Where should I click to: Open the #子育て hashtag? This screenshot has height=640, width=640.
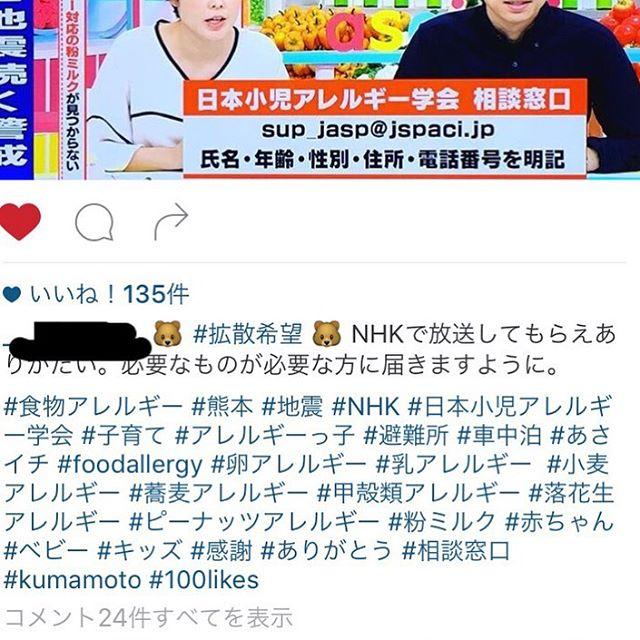point(124,435)
